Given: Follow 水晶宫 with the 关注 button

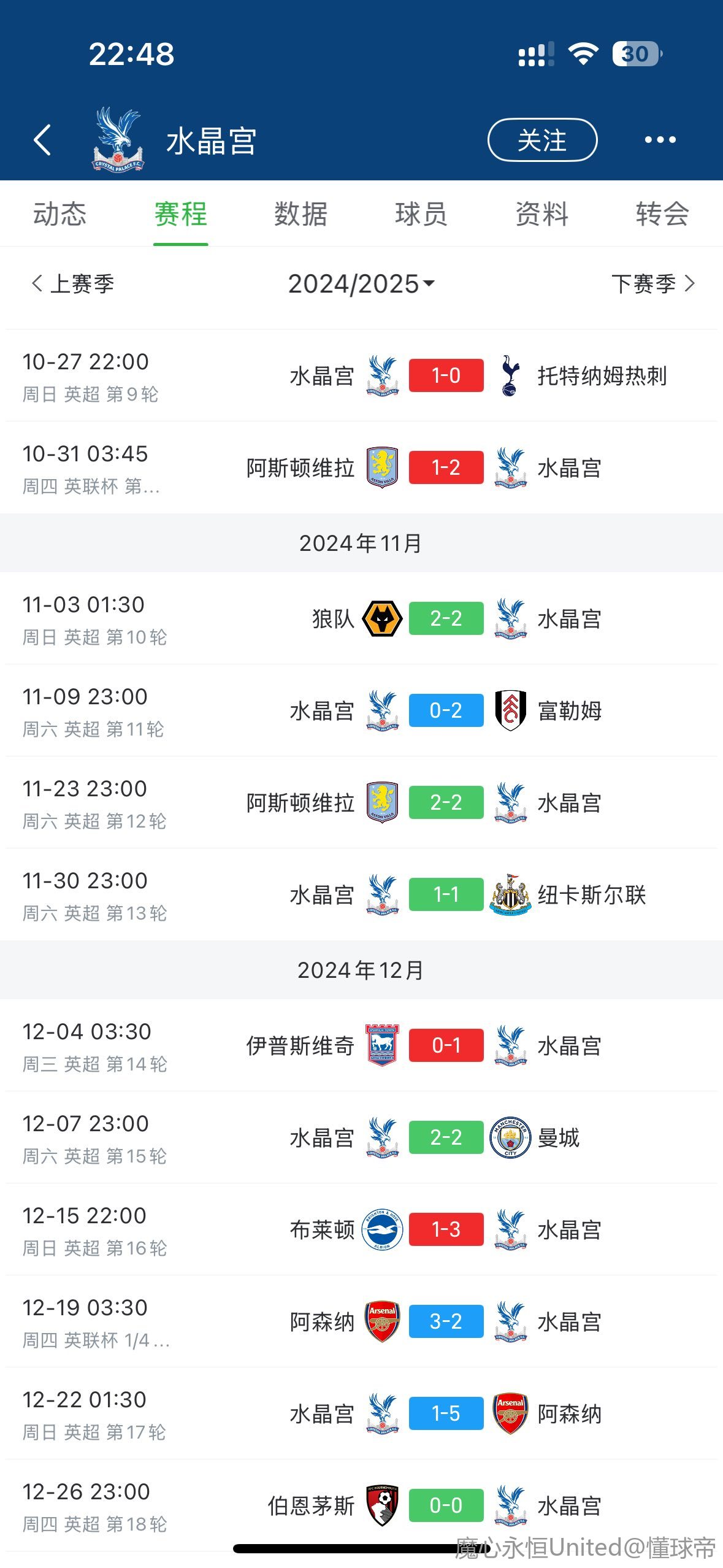Looking at the screenshot, I should pyautogui.click(x=542, y=140).
